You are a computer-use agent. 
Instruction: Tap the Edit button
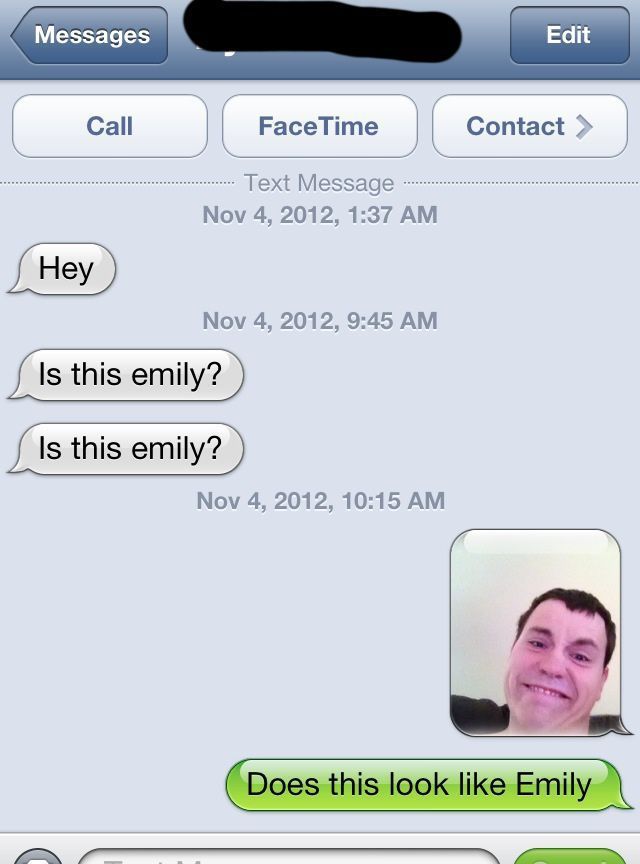tap(568, 36)
